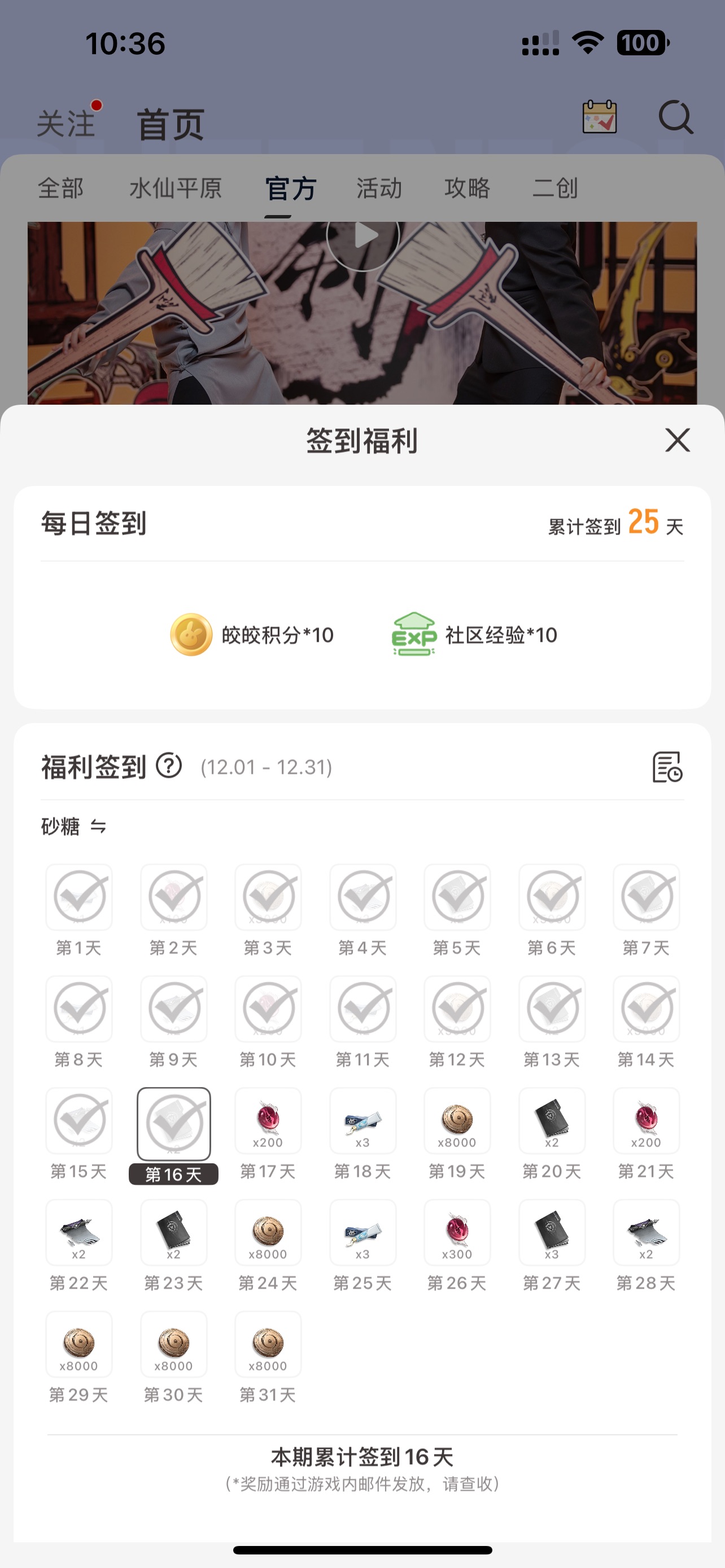Go to the 活动 tab

coord(379,188)
